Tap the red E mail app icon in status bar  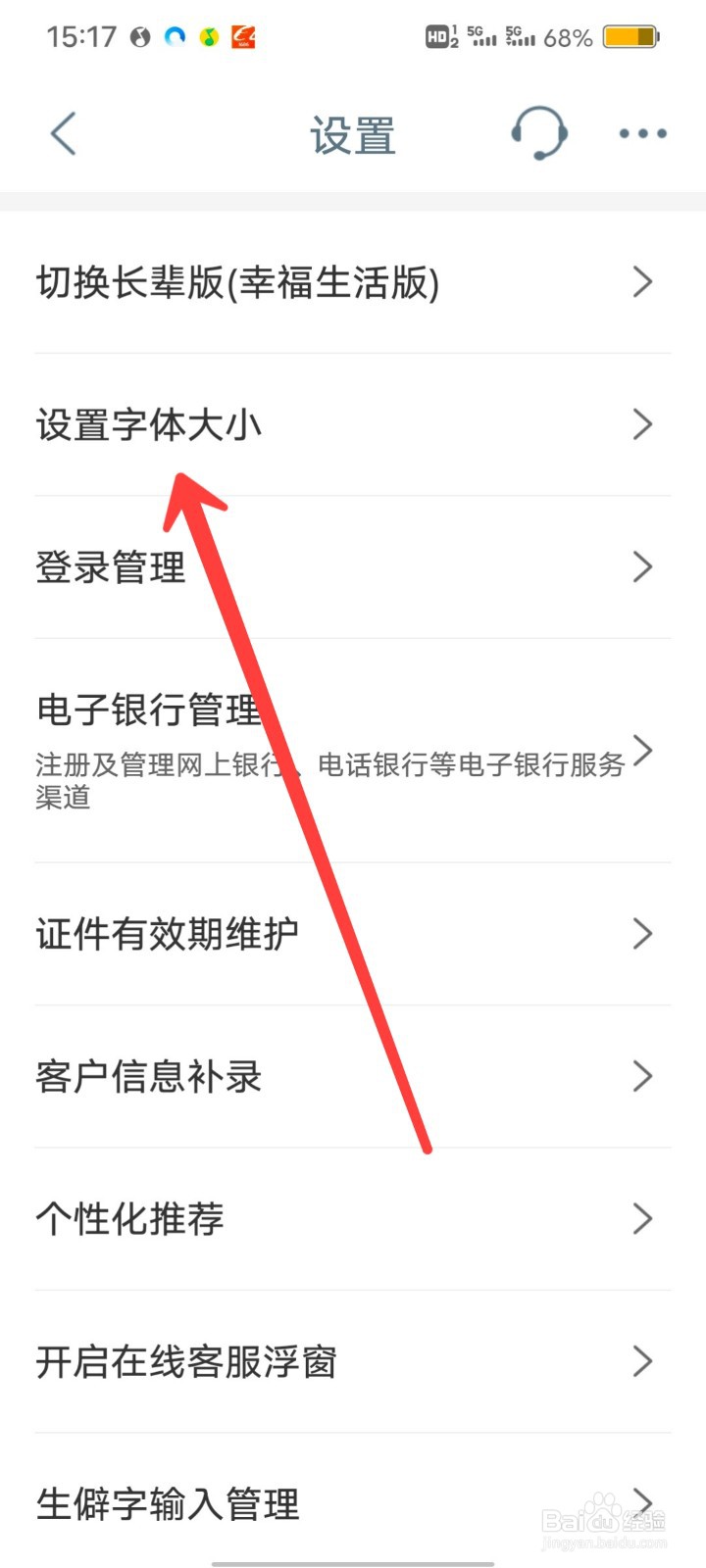click(x=241, y=36)
